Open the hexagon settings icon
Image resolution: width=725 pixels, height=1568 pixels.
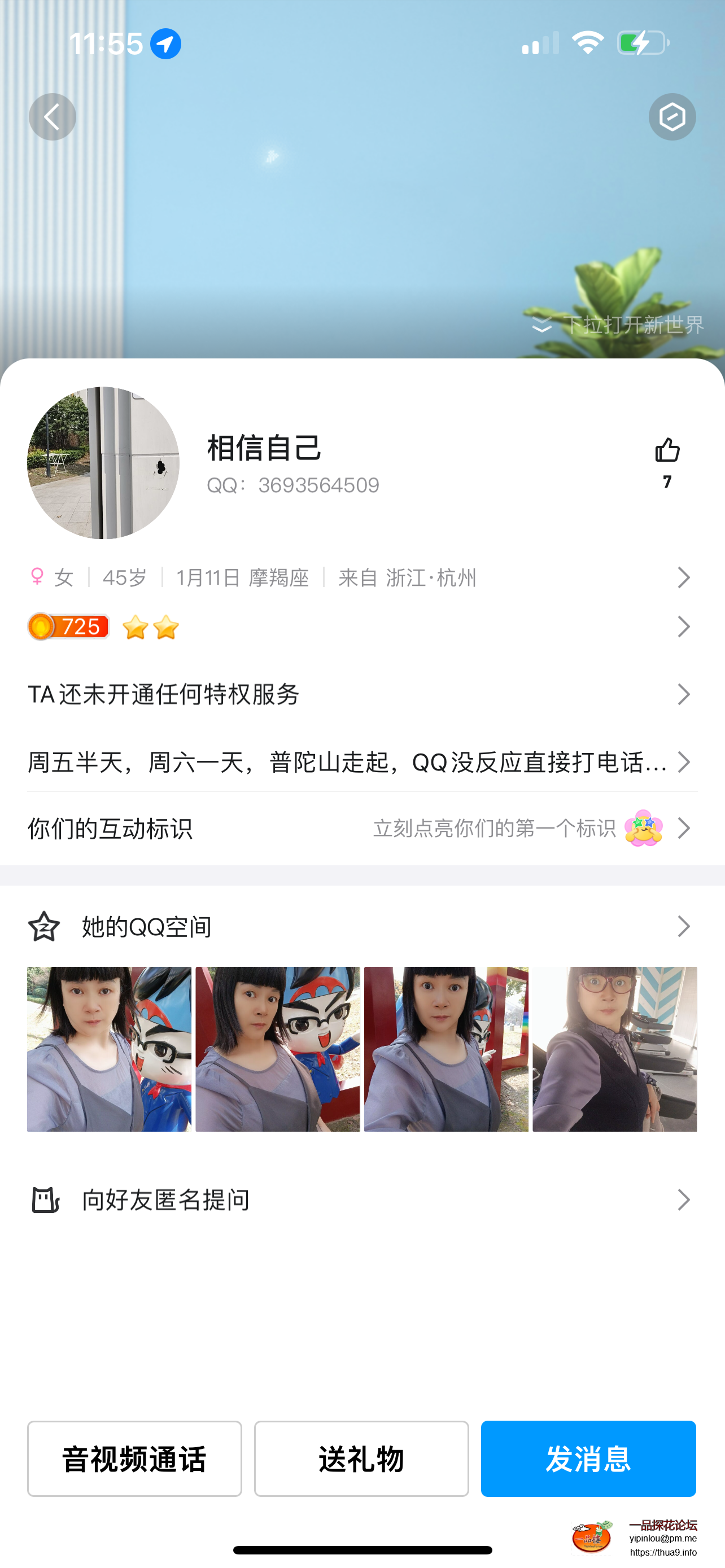671,117
